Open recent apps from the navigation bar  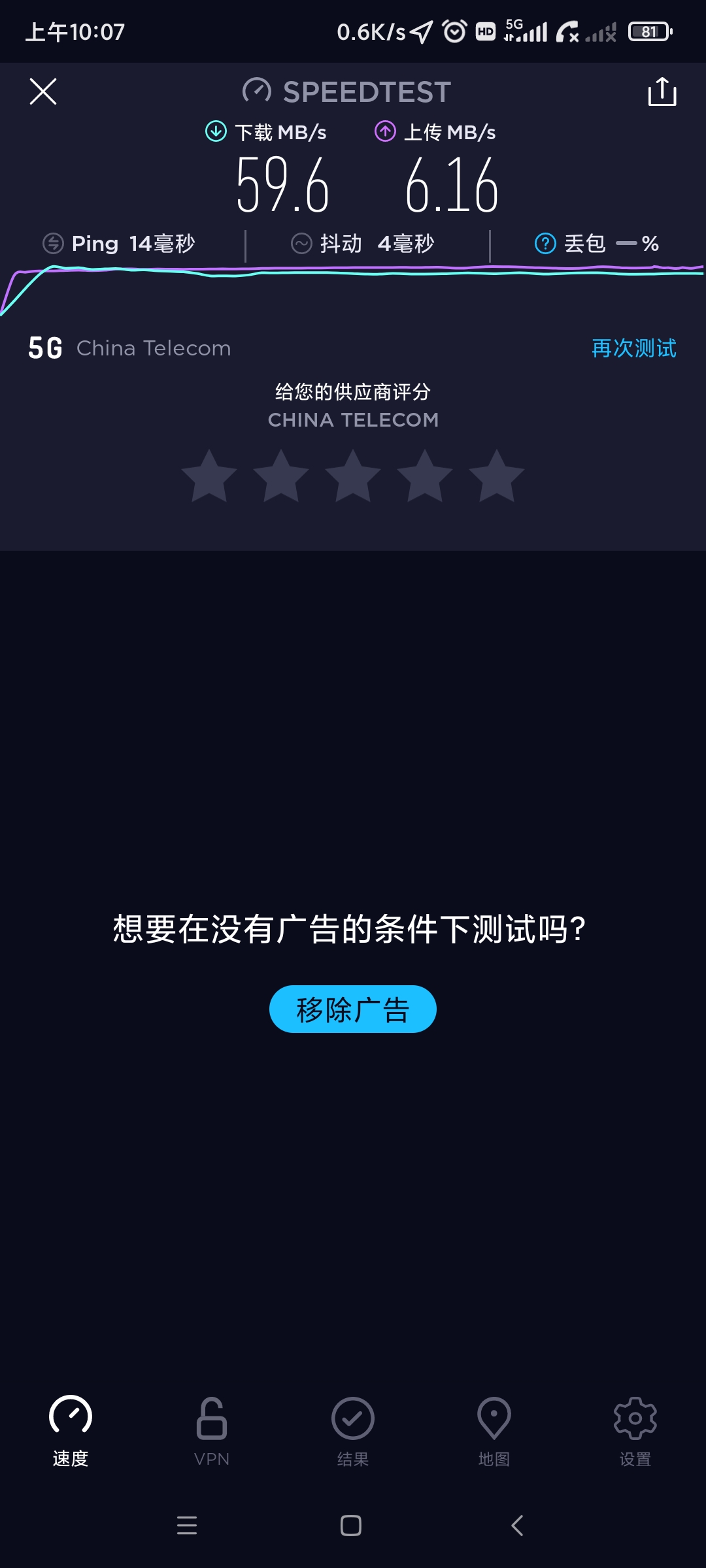pos(187,1526)
